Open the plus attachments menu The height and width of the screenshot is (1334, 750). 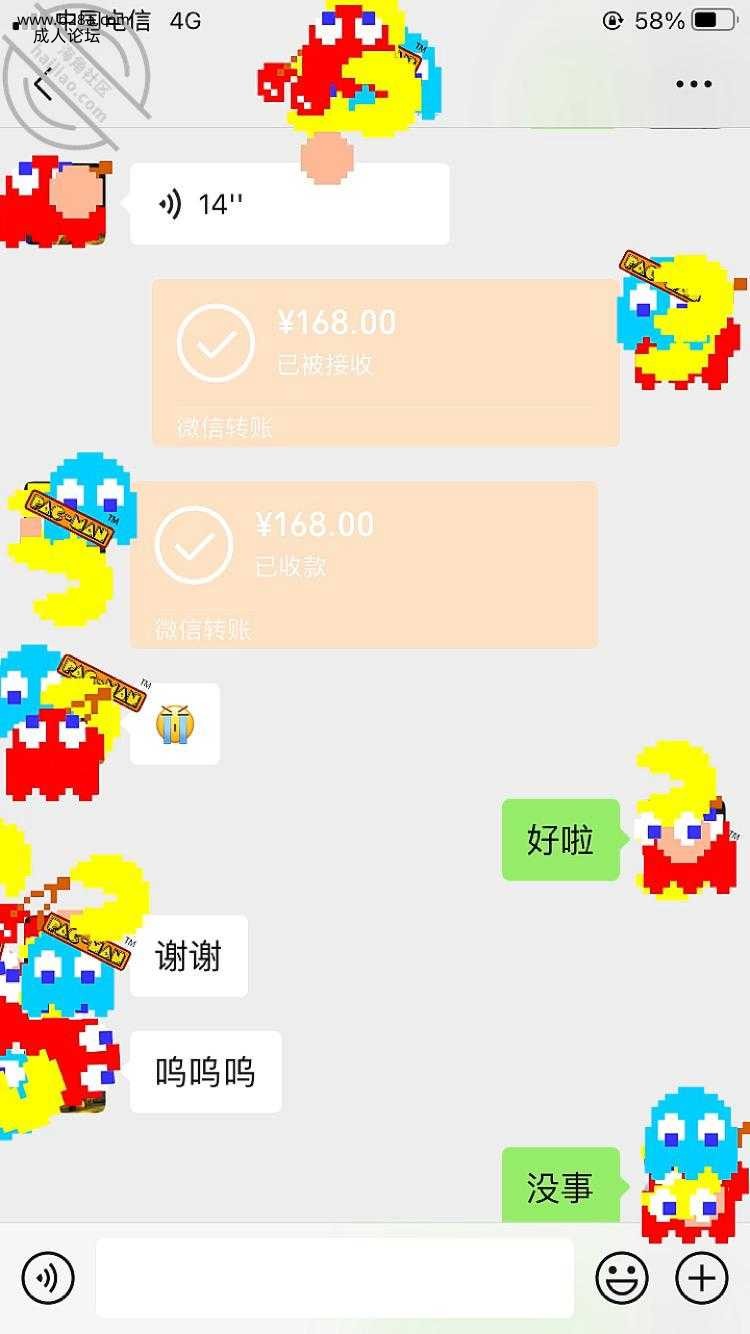coord(702,1277)
